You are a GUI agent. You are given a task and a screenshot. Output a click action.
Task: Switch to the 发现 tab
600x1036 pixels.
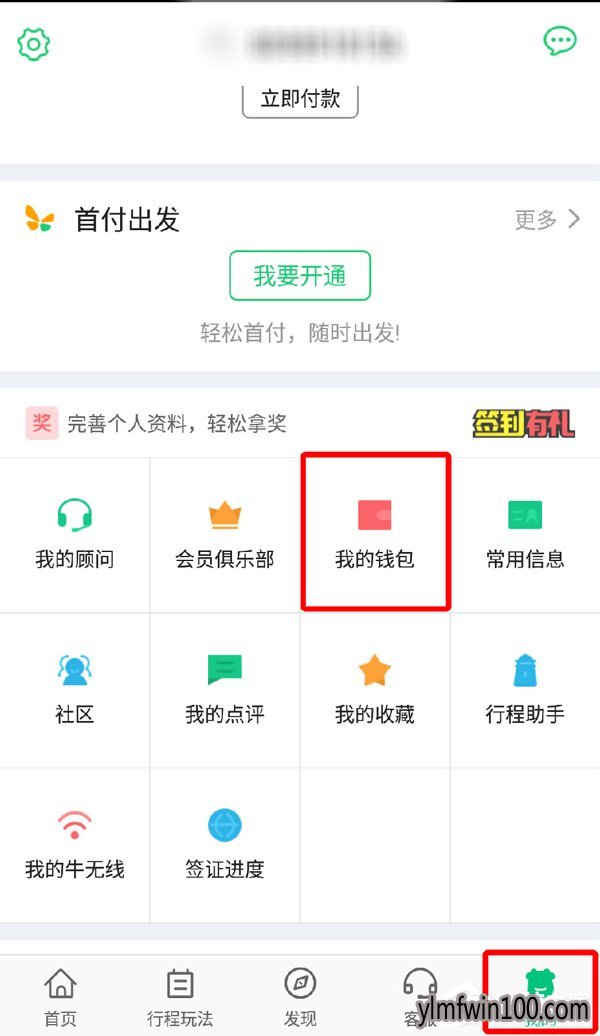tap(300, 997)
